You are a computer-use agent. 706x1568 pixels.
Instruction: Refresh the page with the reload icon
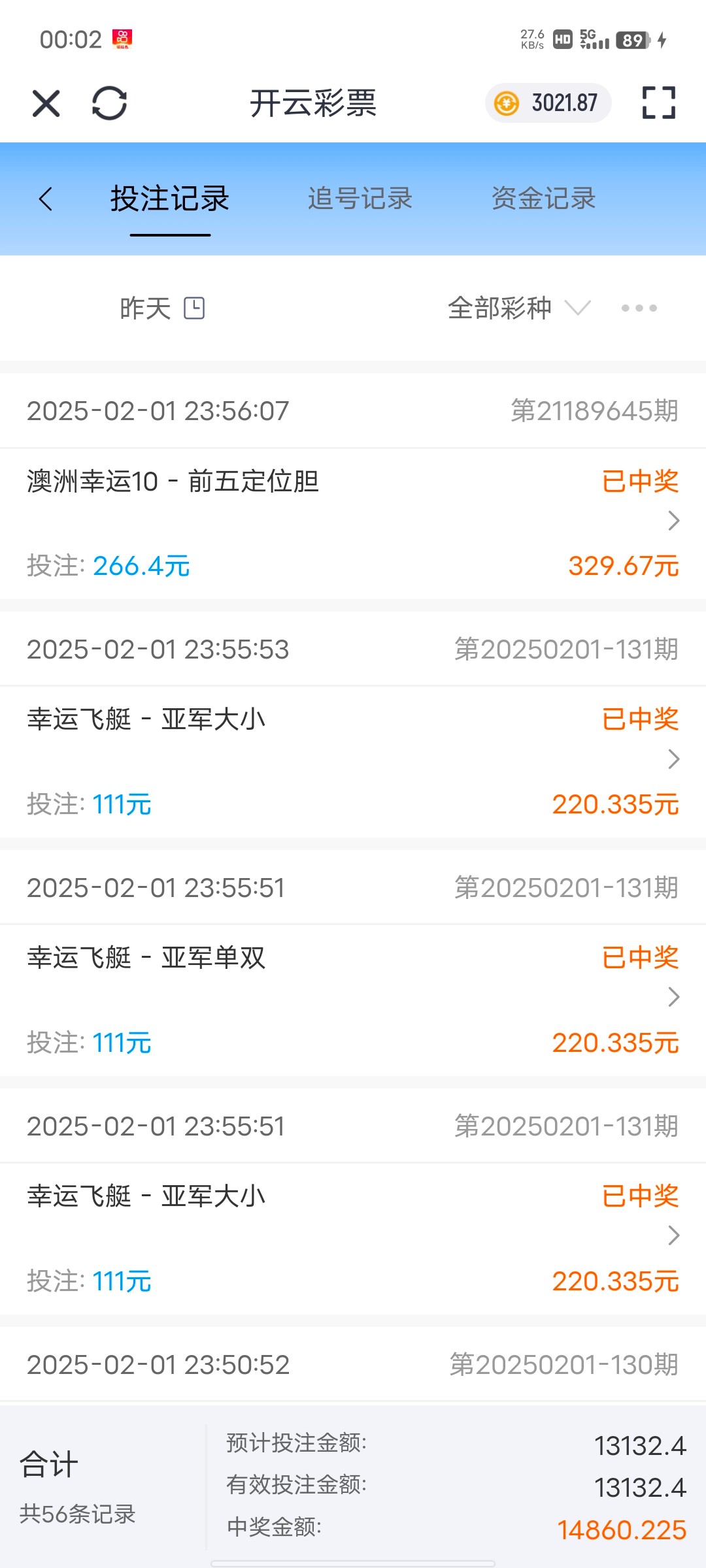109,103
